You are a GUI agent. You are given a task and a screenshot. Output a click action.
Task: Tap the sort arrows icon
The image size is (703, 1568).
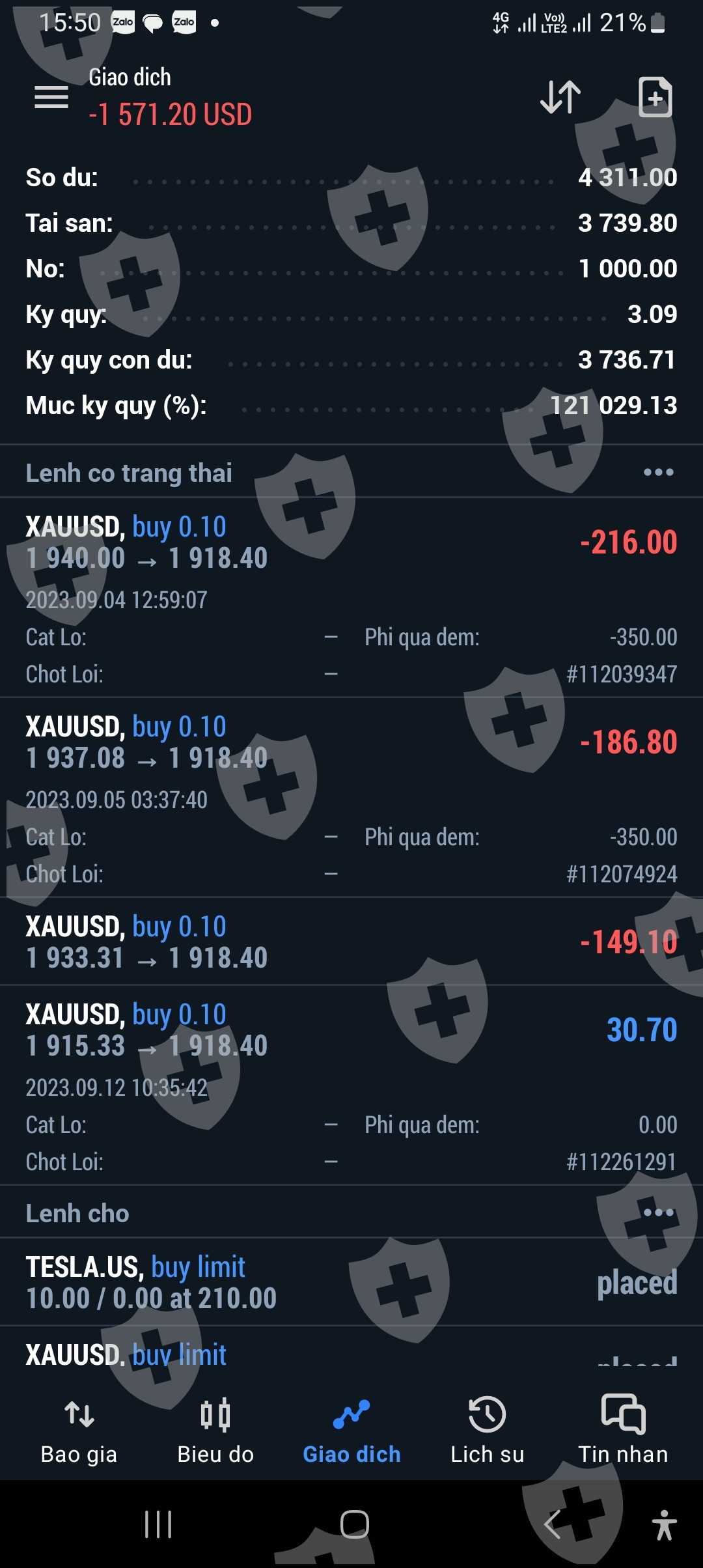[x=560, y=98]
